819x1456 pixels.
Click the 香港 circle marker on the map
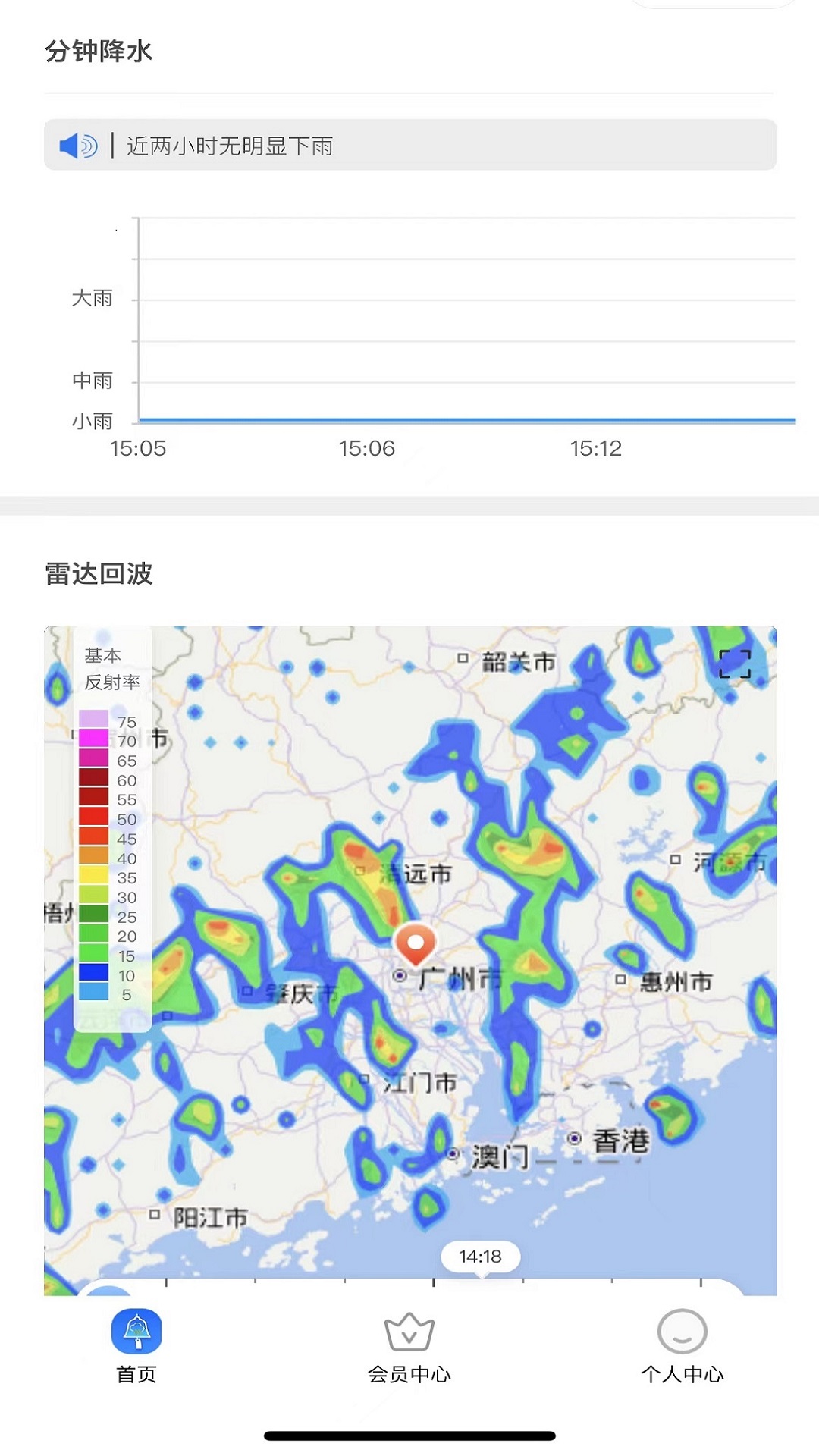(576, 1137)
